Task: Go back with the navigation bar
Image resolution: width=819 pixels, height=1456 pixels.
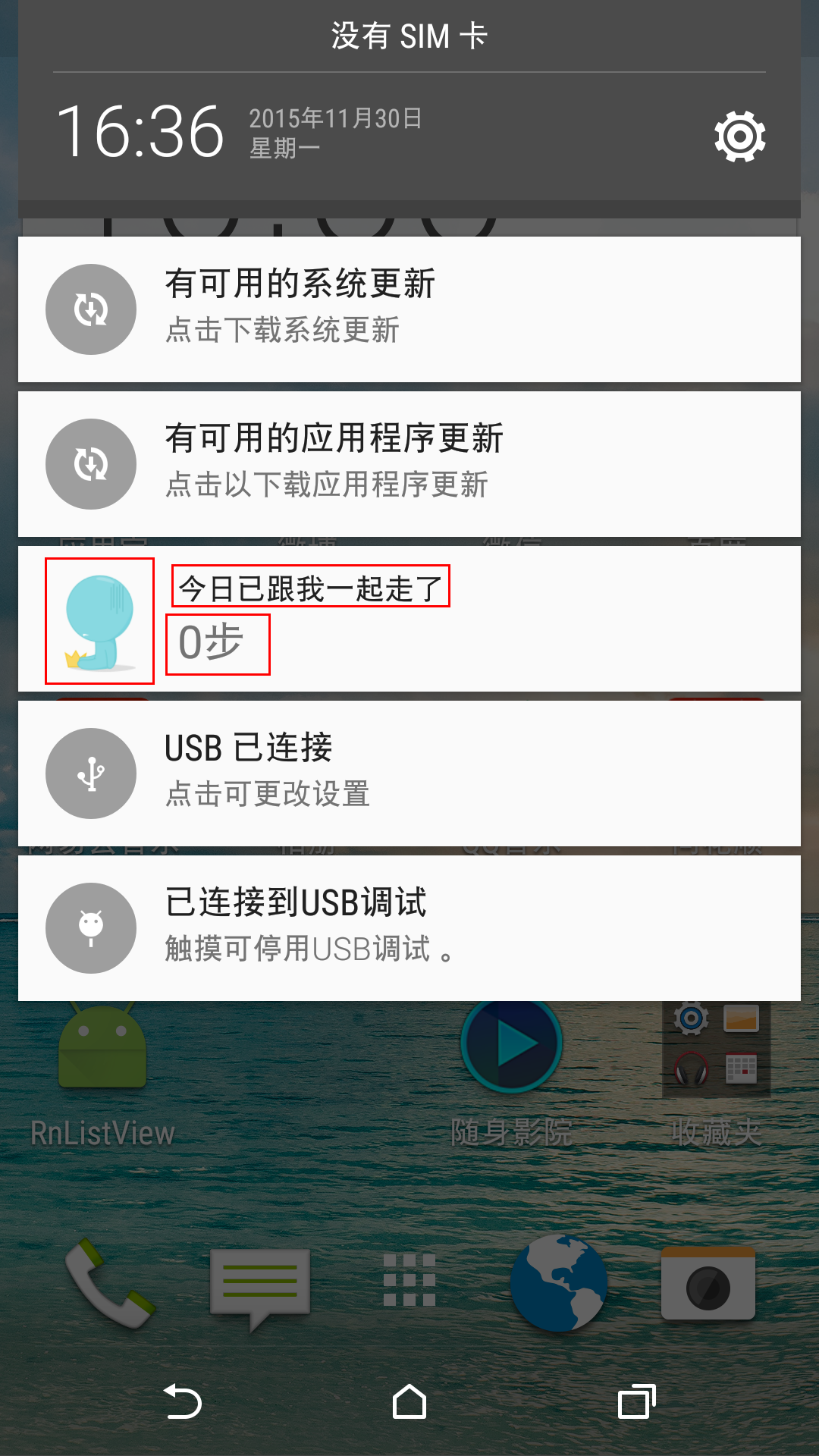Action: tap(182, 1401)
